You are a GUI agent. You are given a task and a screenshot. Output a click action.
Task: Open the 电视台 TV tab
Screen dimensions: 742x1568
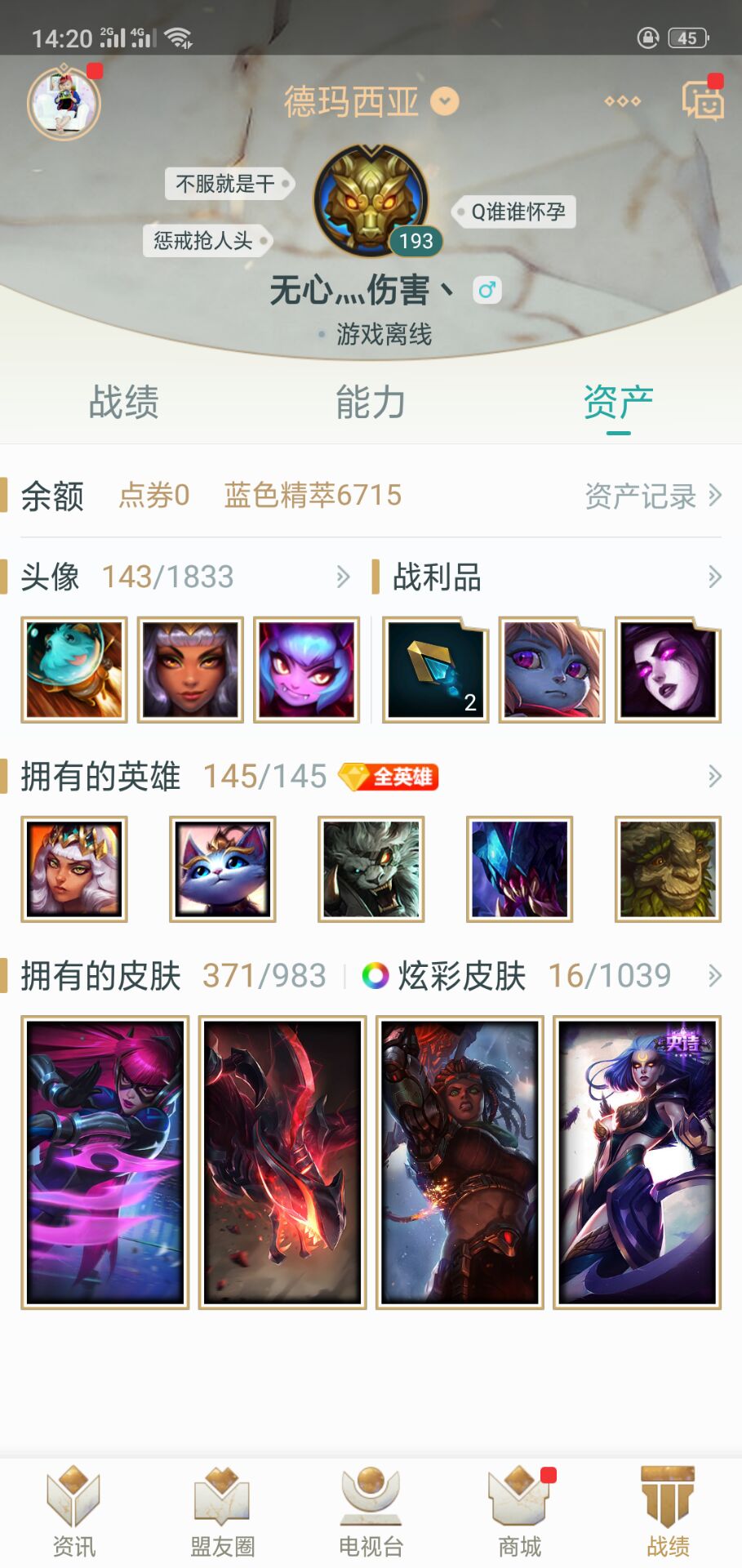coord(371,1512)
